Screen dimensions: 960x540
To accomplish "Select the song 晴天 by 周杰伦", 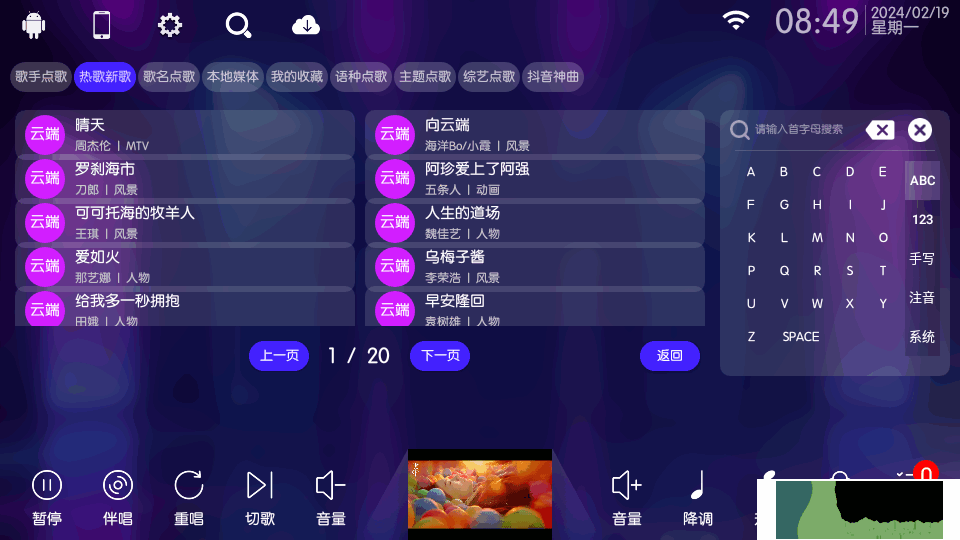I will pos(185,133).
